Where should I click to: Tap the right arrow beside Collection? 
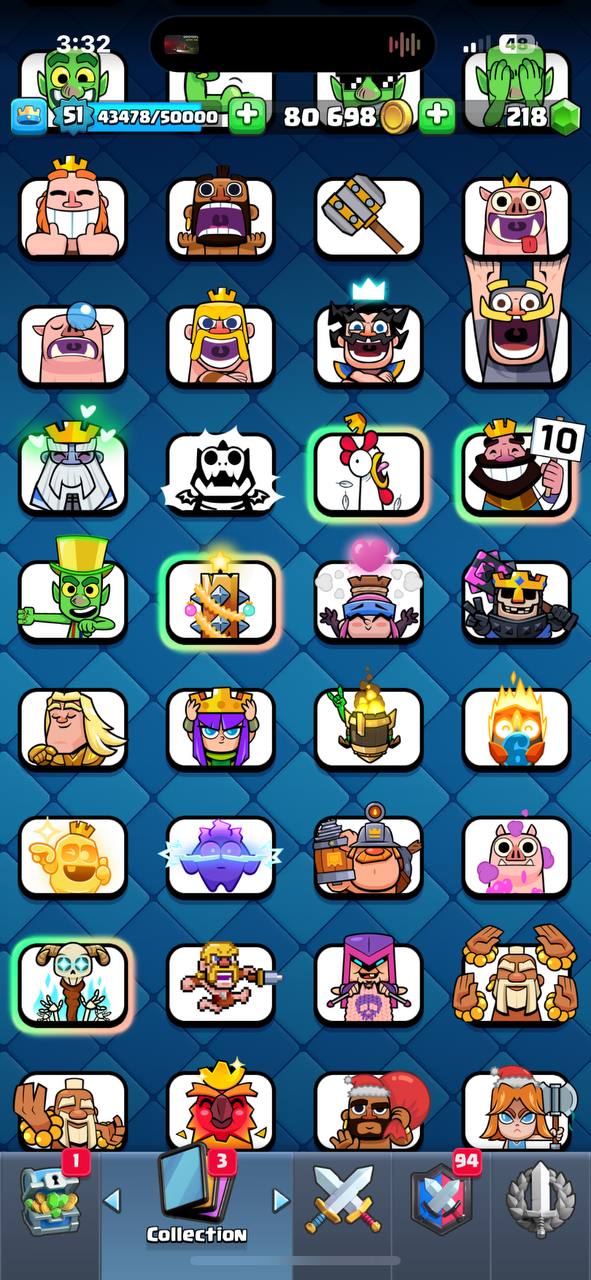(x=281, y=1199)
